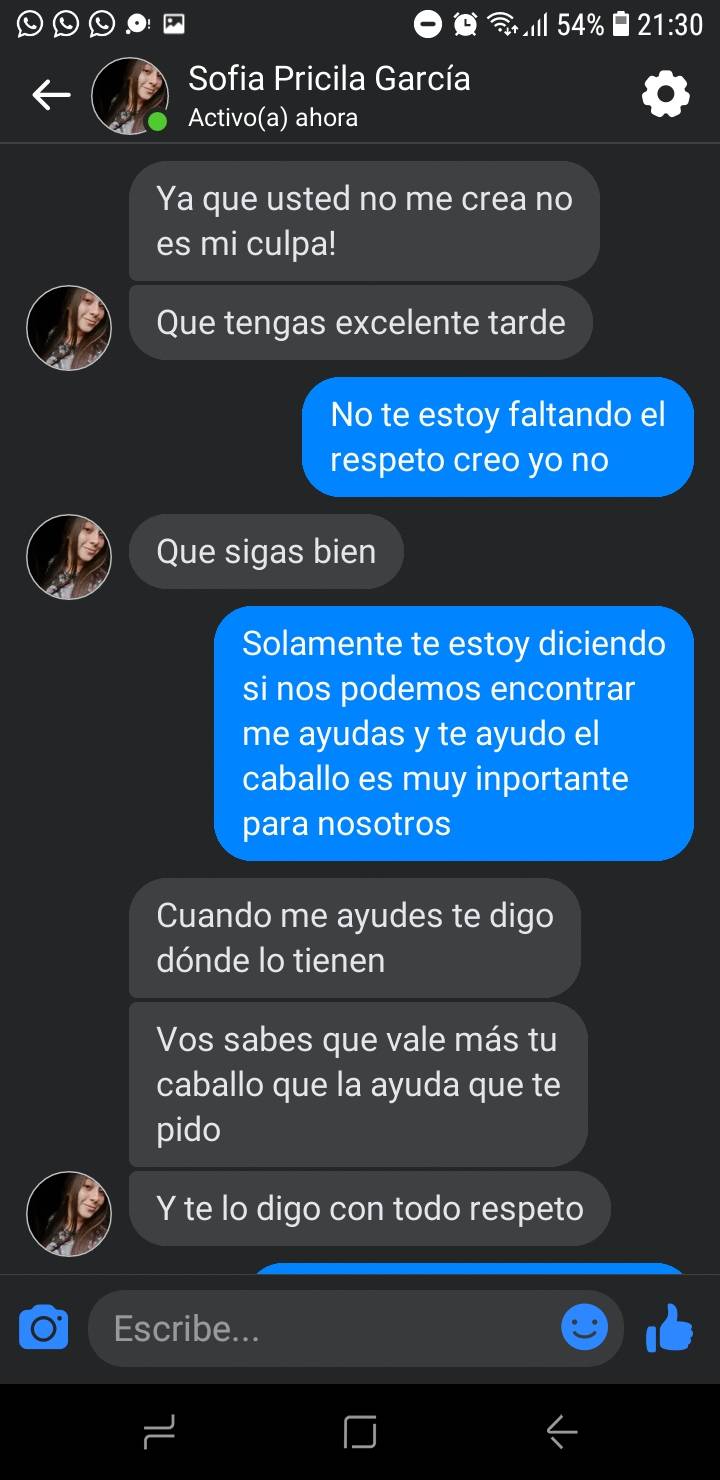Screen dimensions: 720x1480
Task: Open chat settings gear icon
Action: click(665, 96)
